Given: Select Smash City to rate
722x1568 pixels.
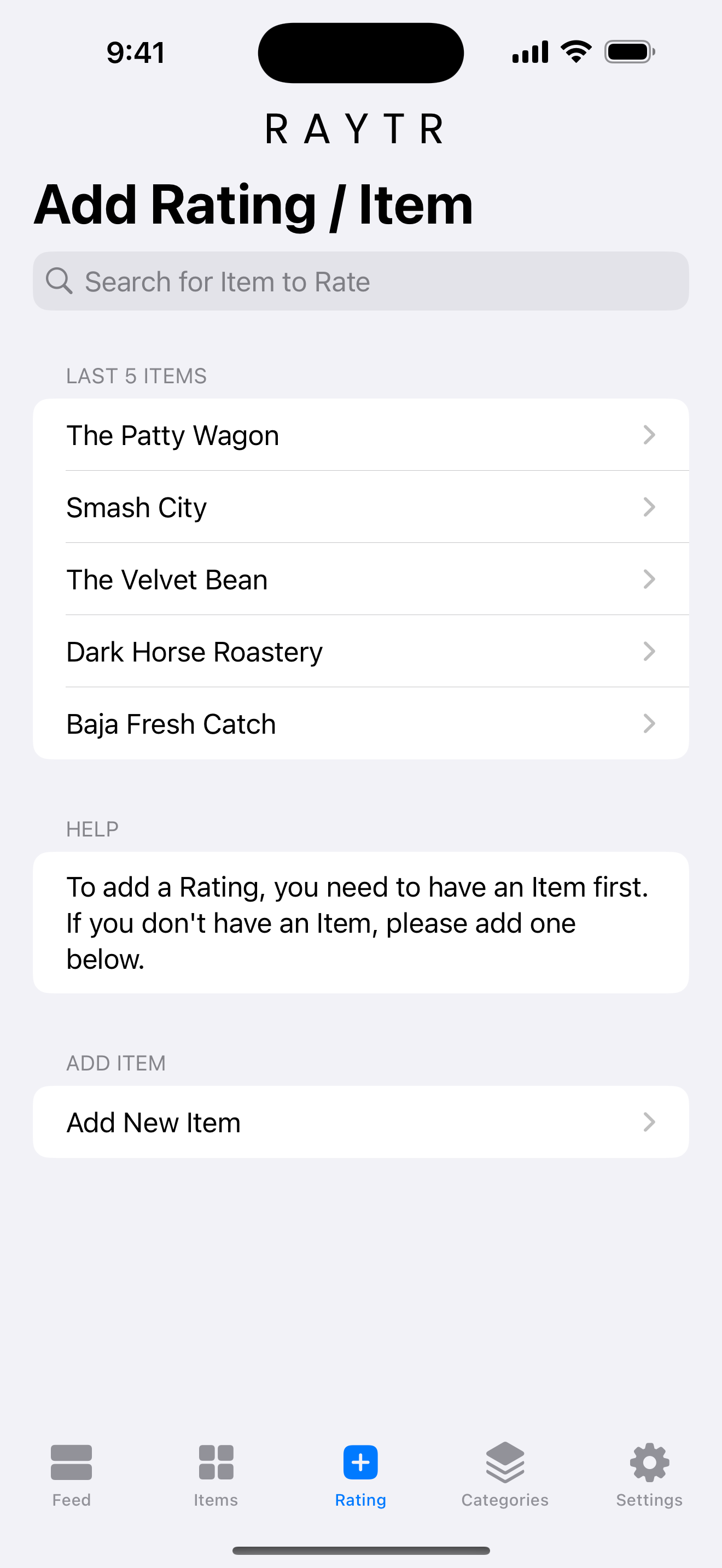Looking at the screenshot, I should point(360,507).
